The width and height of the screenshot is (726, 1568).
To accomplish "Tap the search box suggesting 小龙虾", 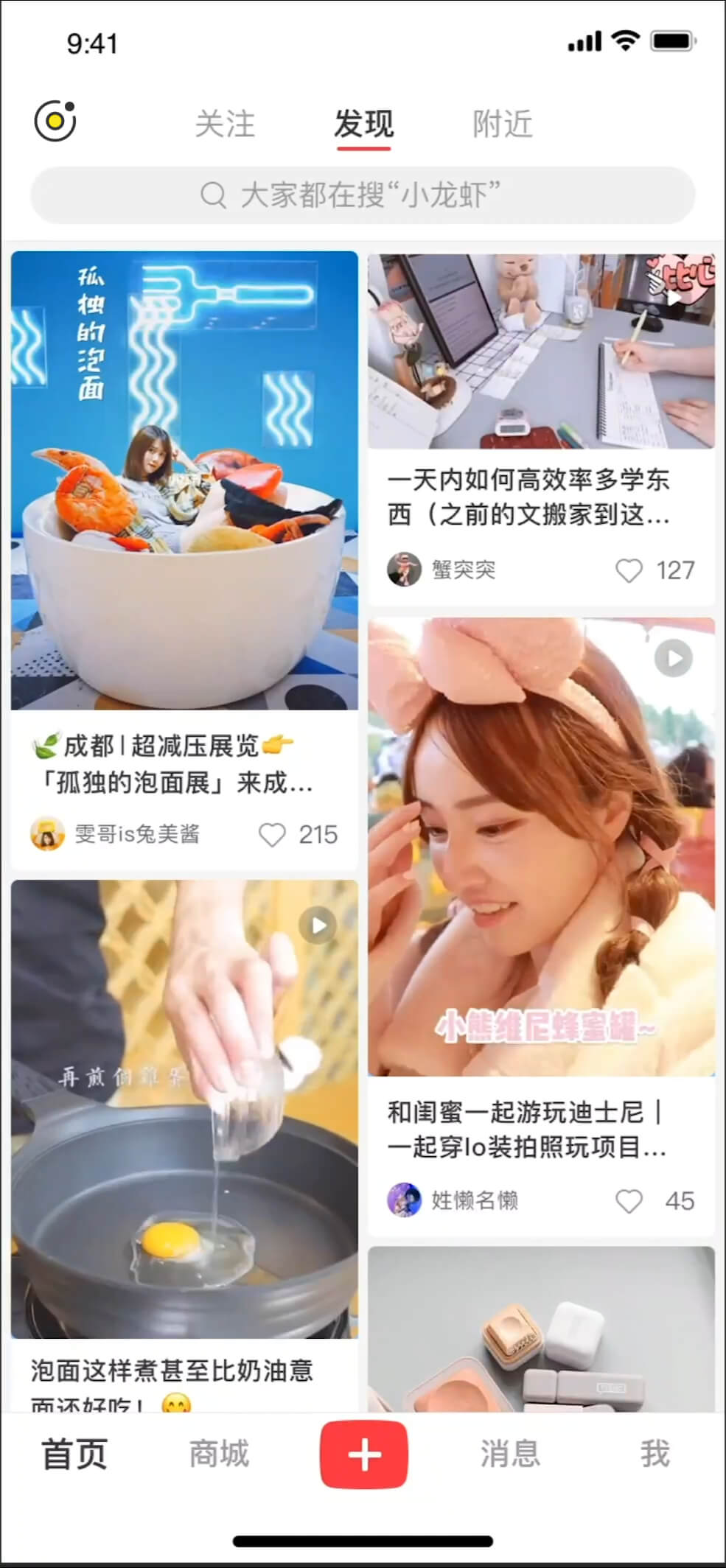I will tap(363, 195).
